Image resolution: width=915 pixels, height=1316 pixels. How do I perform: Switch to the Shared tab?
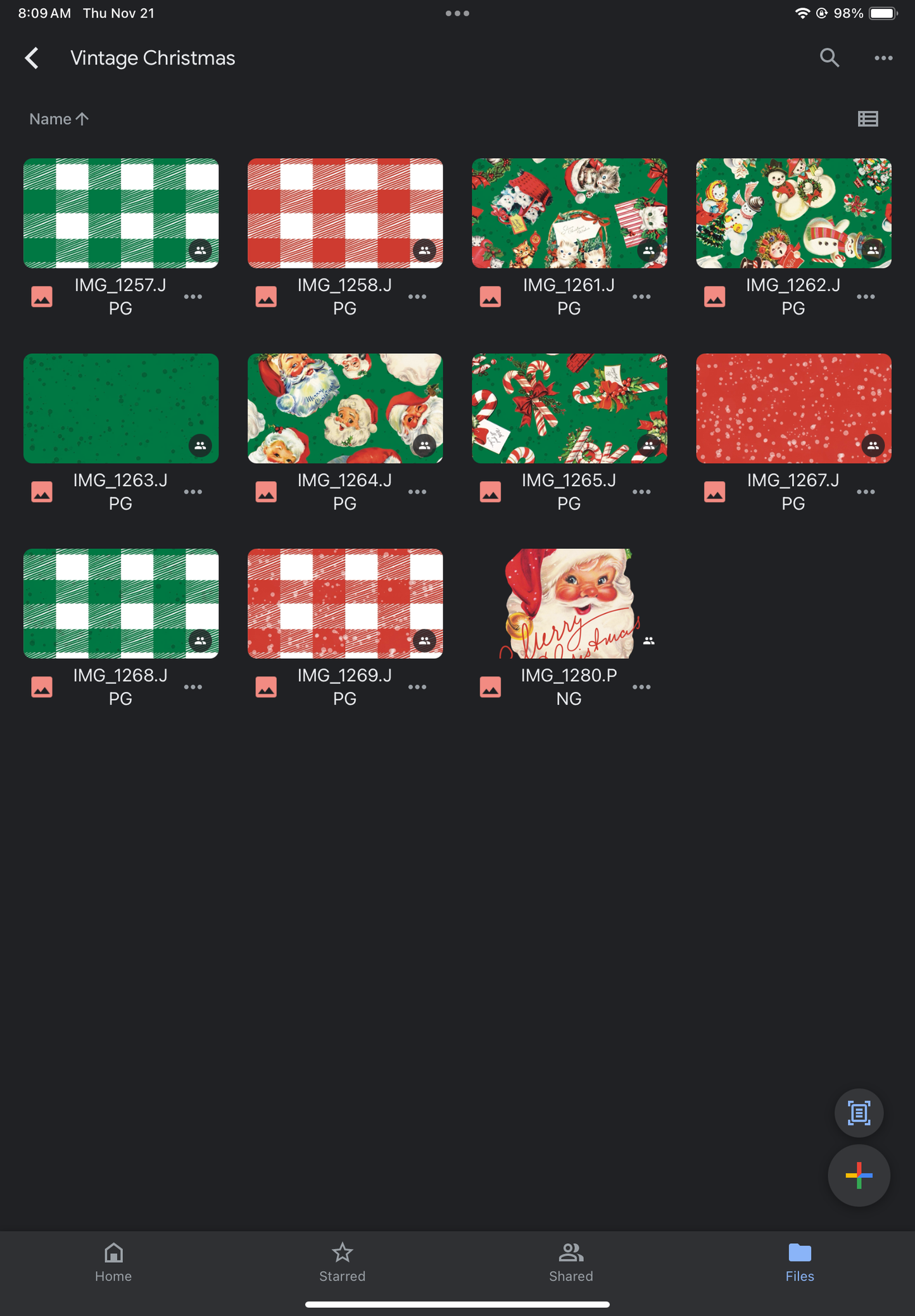tap(571, 1262)
